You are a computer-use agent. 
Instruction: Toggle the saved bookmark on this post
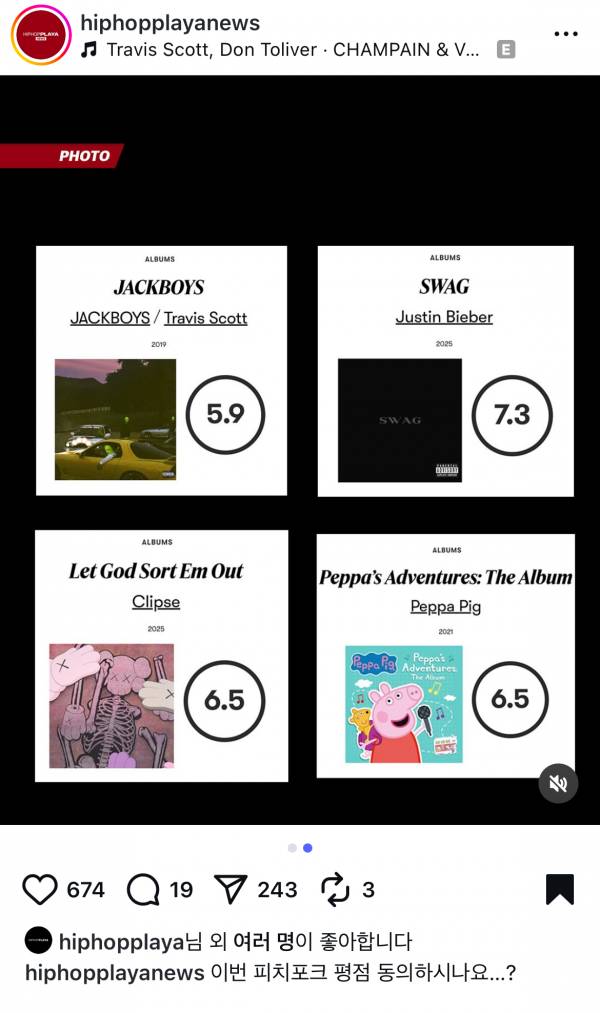click(x=559, y=889)
